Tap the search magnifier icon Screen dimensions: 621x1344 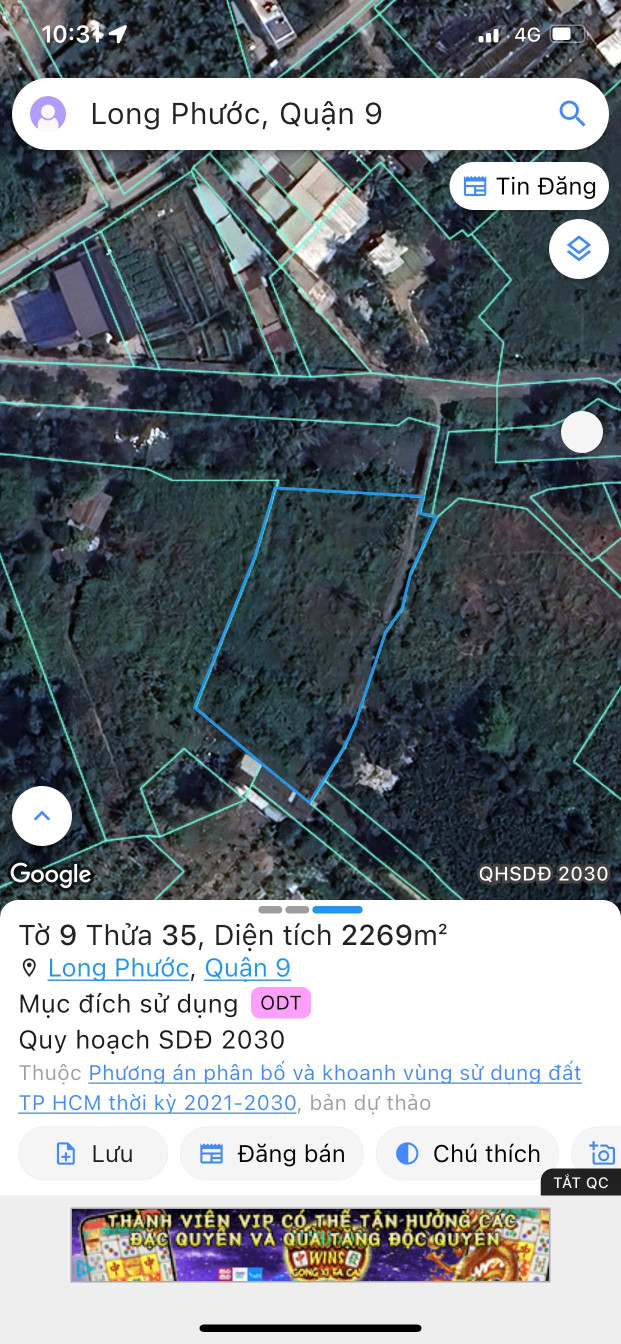click(x=572, y=114)
